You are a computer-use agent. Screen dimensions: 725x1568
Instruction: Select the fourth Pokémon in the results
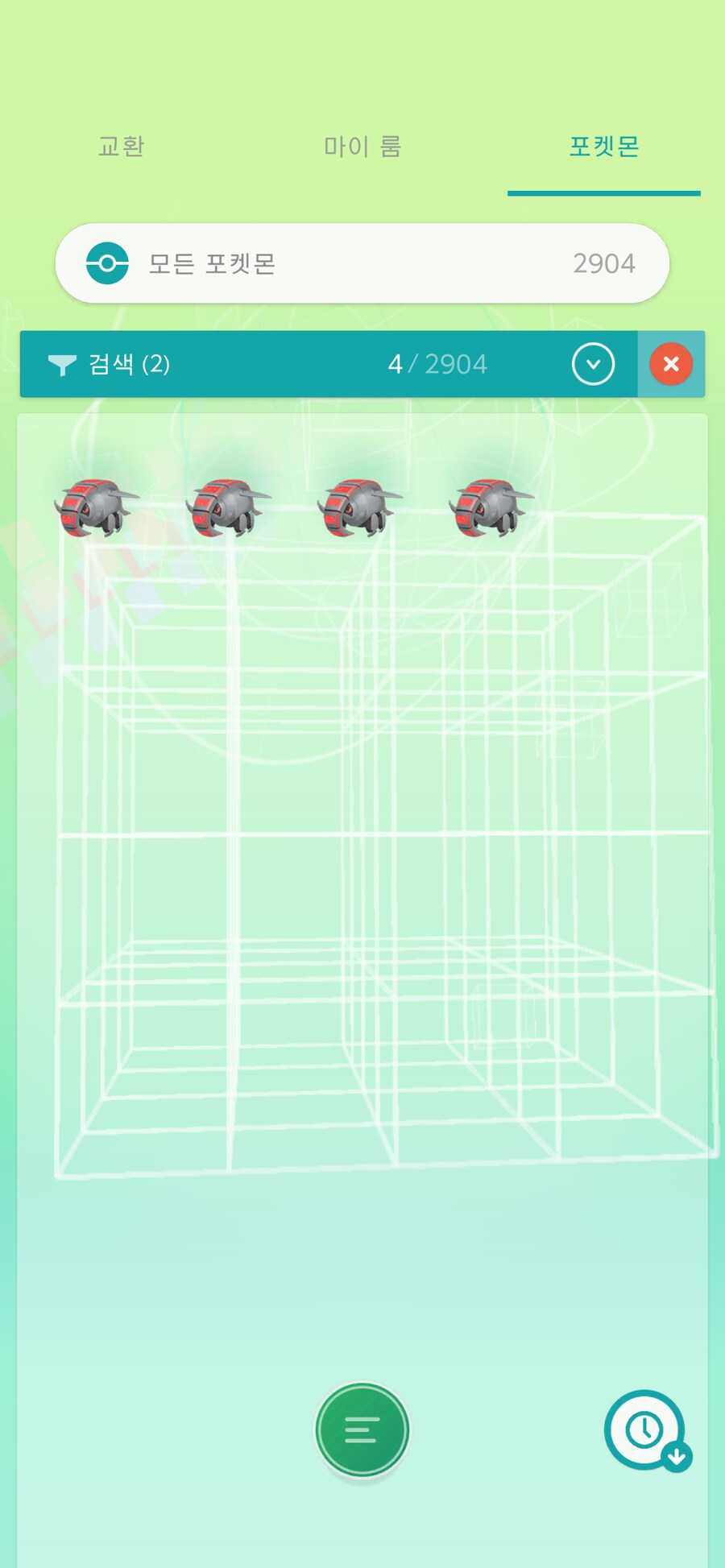[x=490, y=507]
